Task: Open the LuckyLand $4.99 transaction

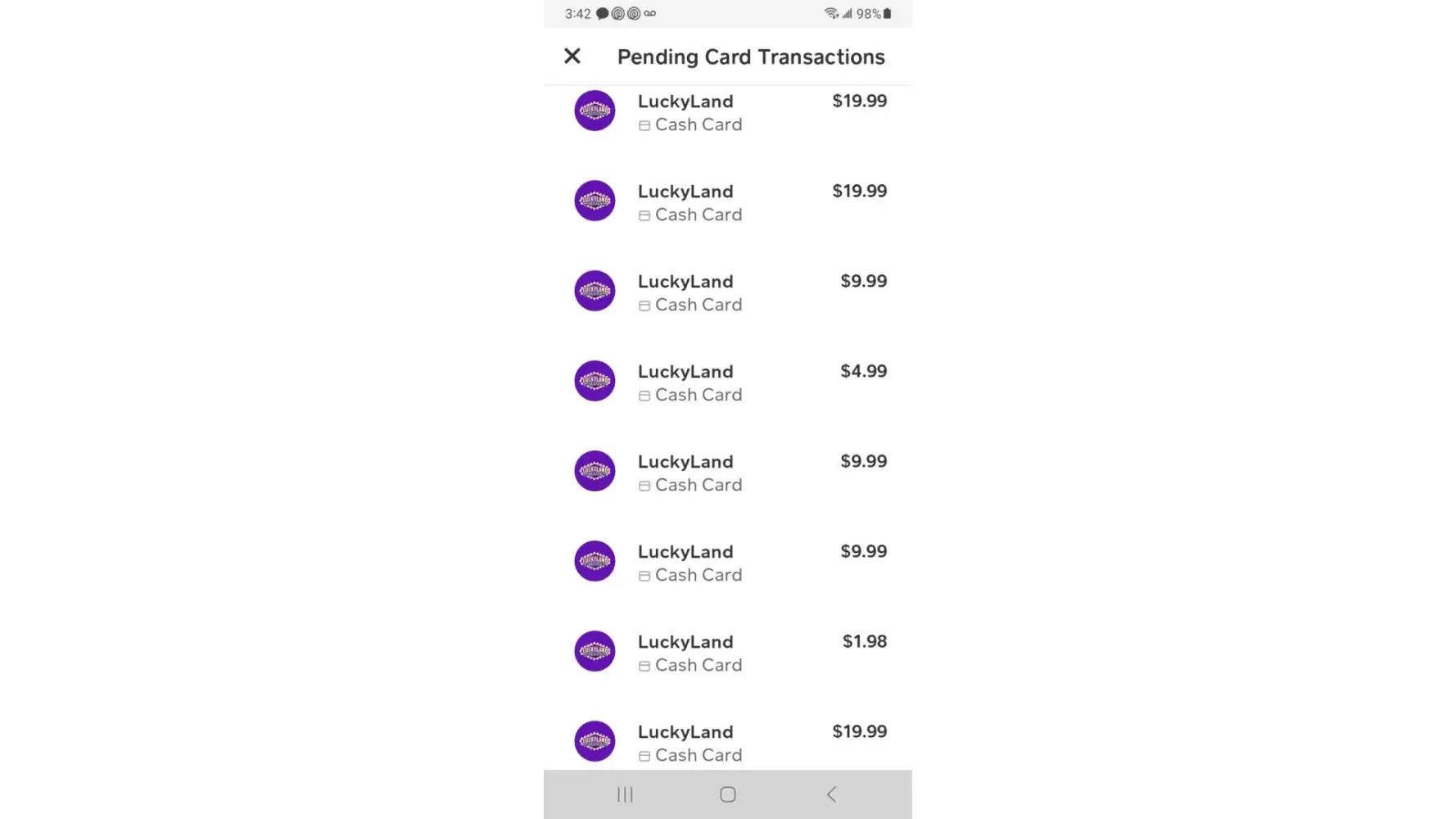Action: coord(727,382)
